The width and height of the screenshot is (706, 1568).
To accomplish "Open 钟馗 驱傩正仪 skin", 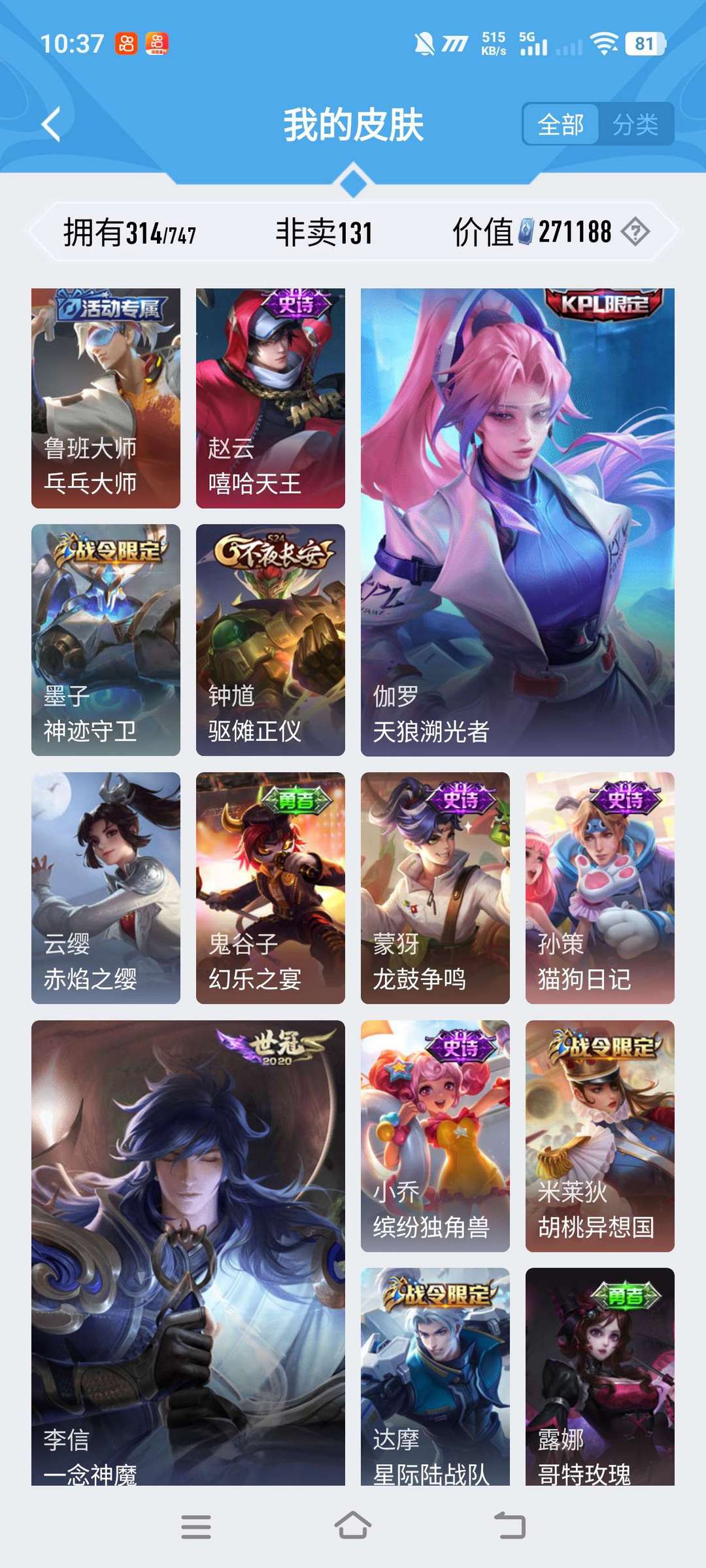I will tap(270, 640).
